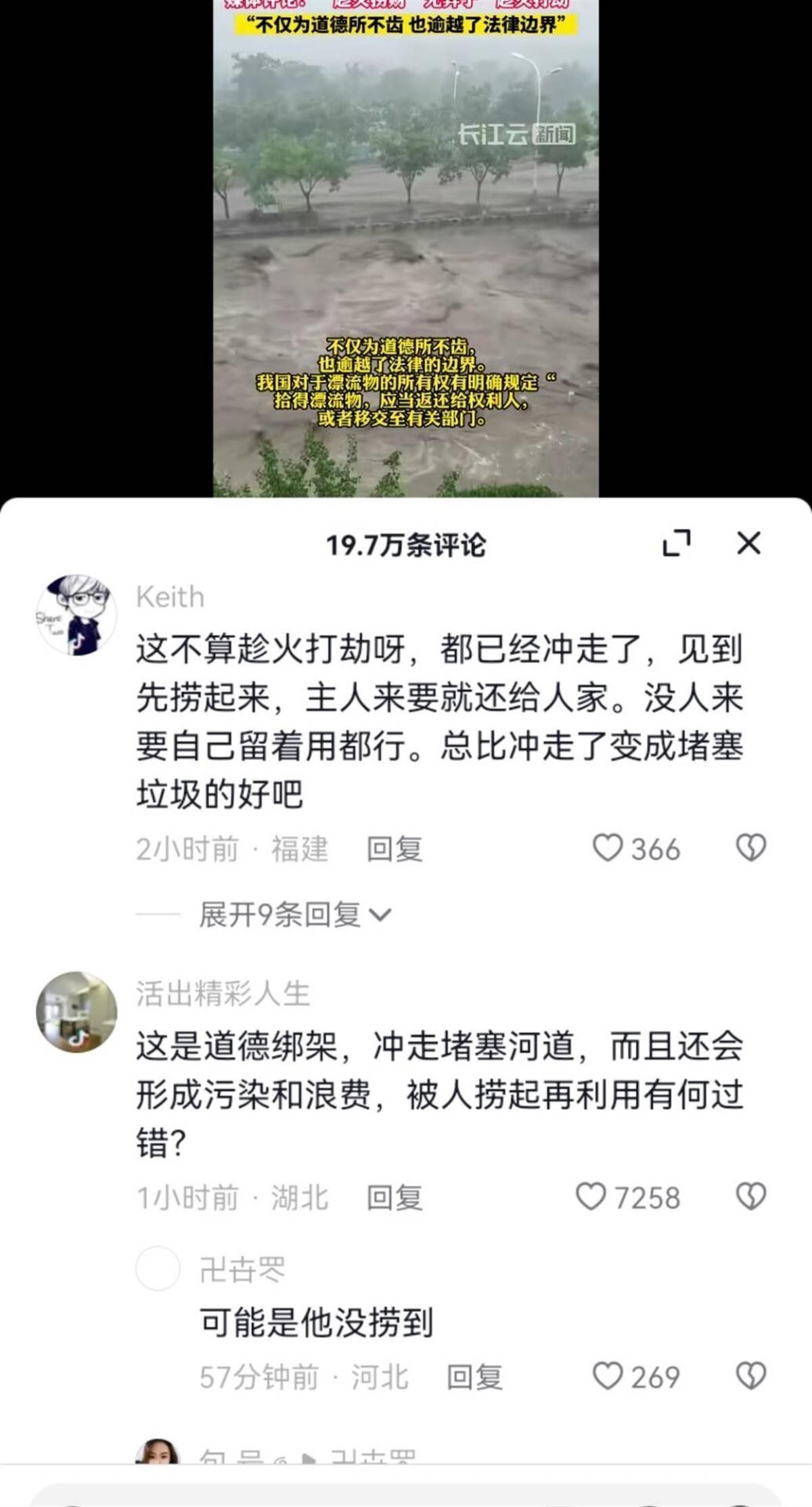Expand comments panel to full screen
812x1507 pixels.
pos(676,543)
